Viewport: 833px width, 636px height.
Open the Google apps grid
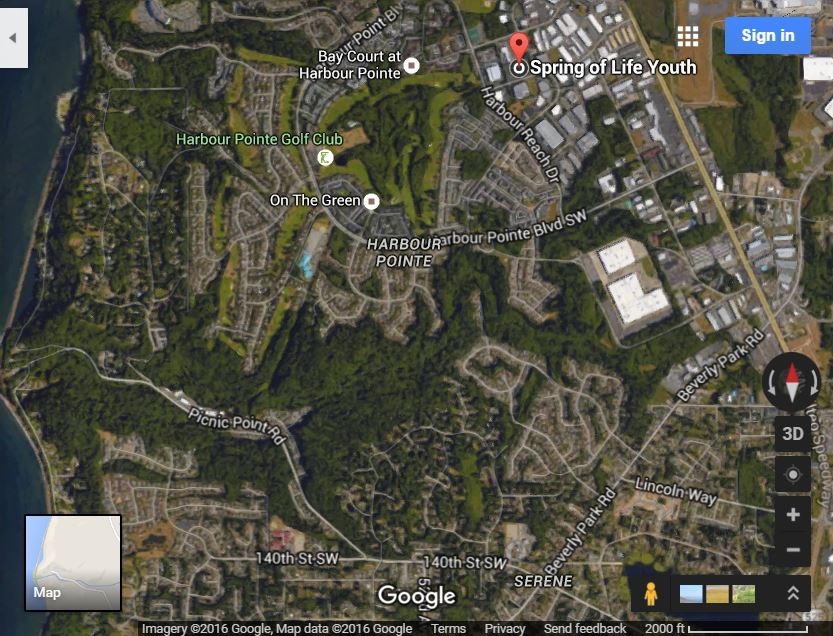click(x=688, y=37)
